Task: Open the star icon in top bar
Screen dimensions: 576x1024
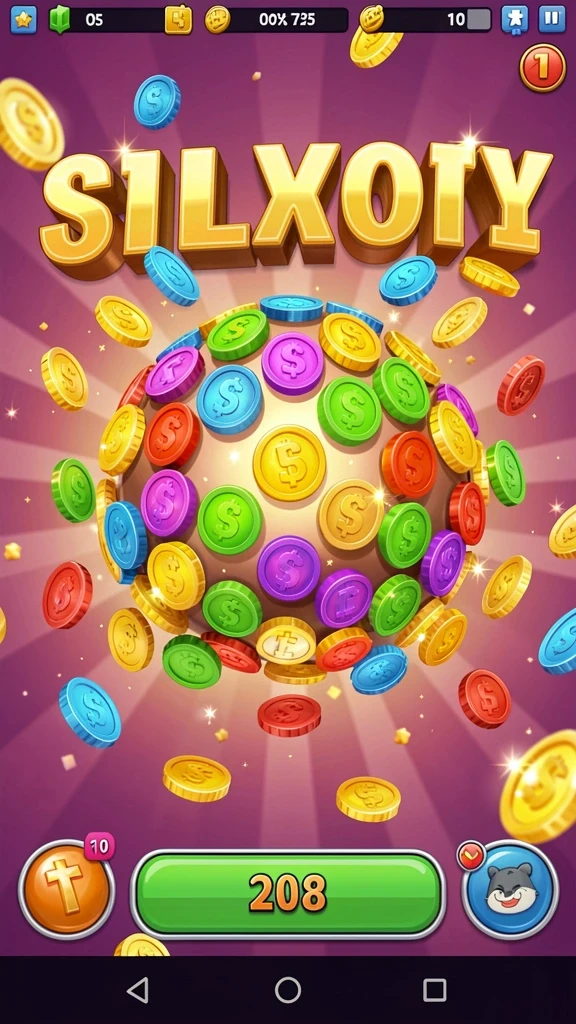Action: tap(24, 20)
